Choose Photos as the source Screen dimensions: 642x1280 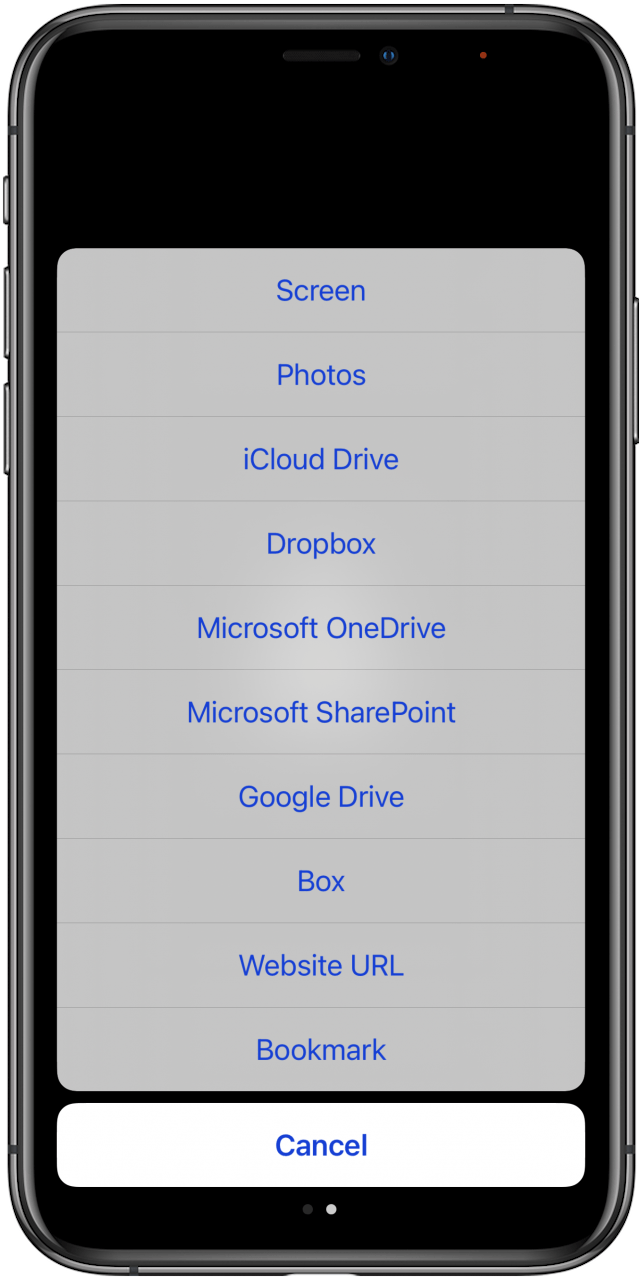[321, 375]
